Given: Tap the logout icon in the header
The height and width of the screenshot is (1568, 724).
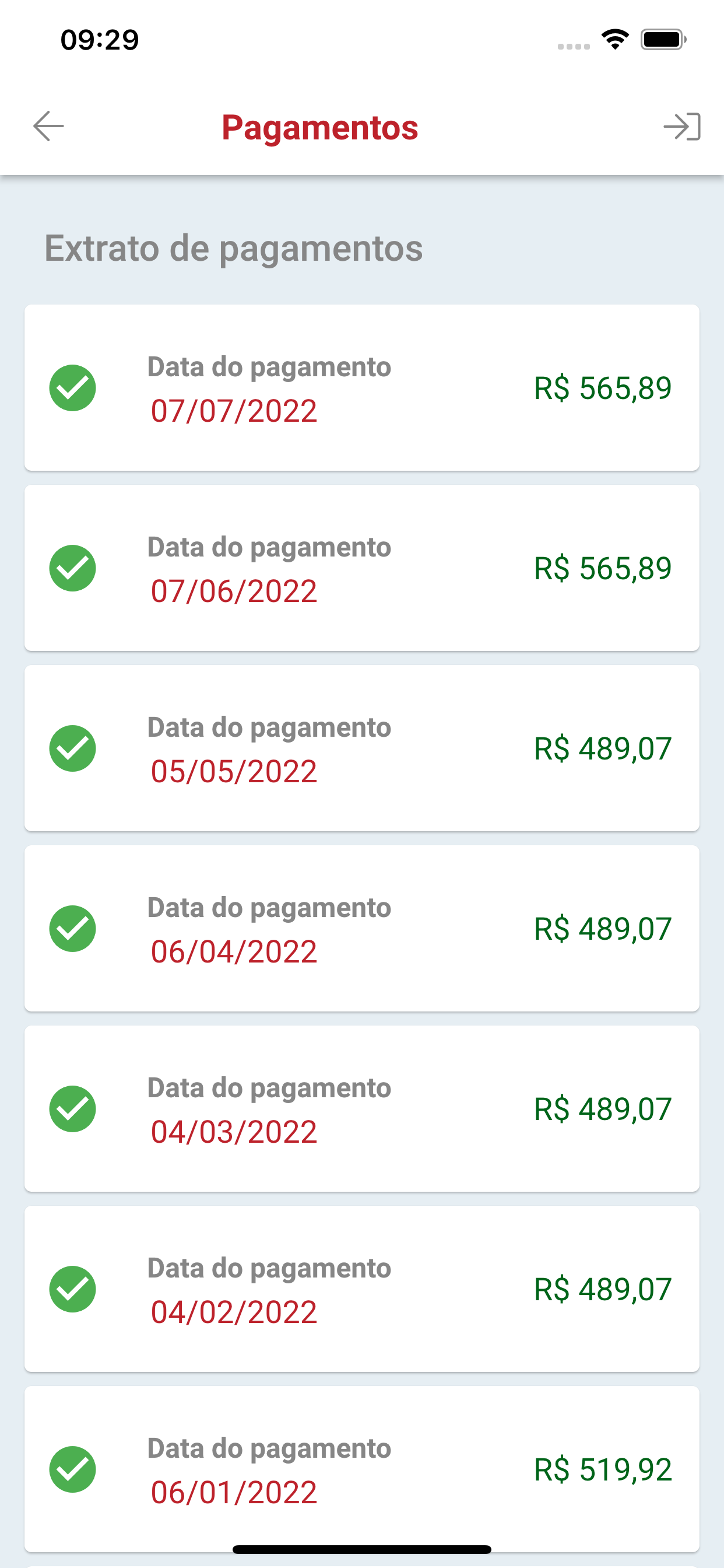Looking at the screenshot, I should tap(682, 127).
